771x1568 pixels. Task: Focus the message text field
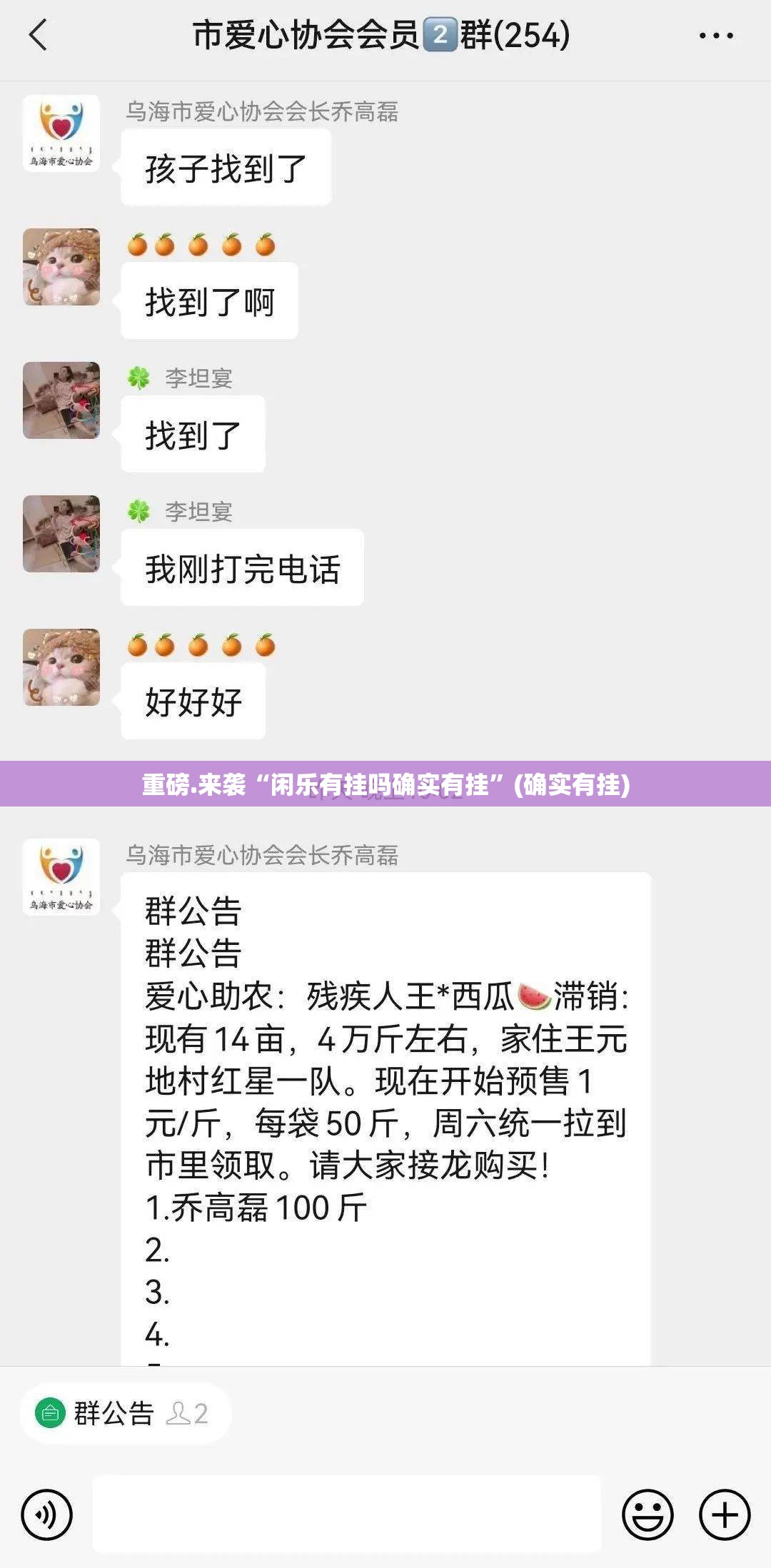pos(347,1514)
